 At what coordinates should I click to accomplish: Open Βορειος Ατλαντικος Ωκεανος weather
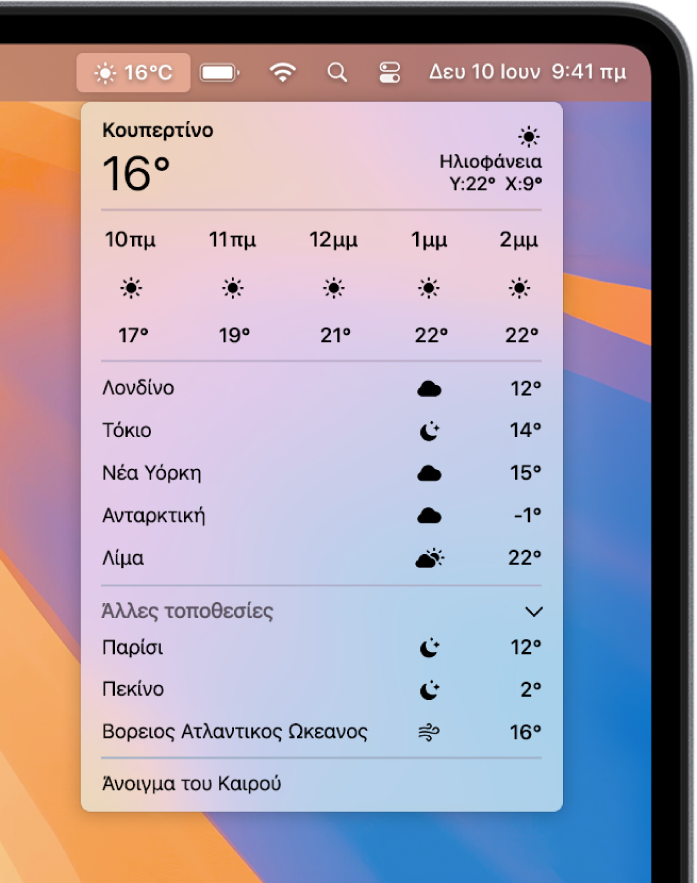[x=320, y=732]
